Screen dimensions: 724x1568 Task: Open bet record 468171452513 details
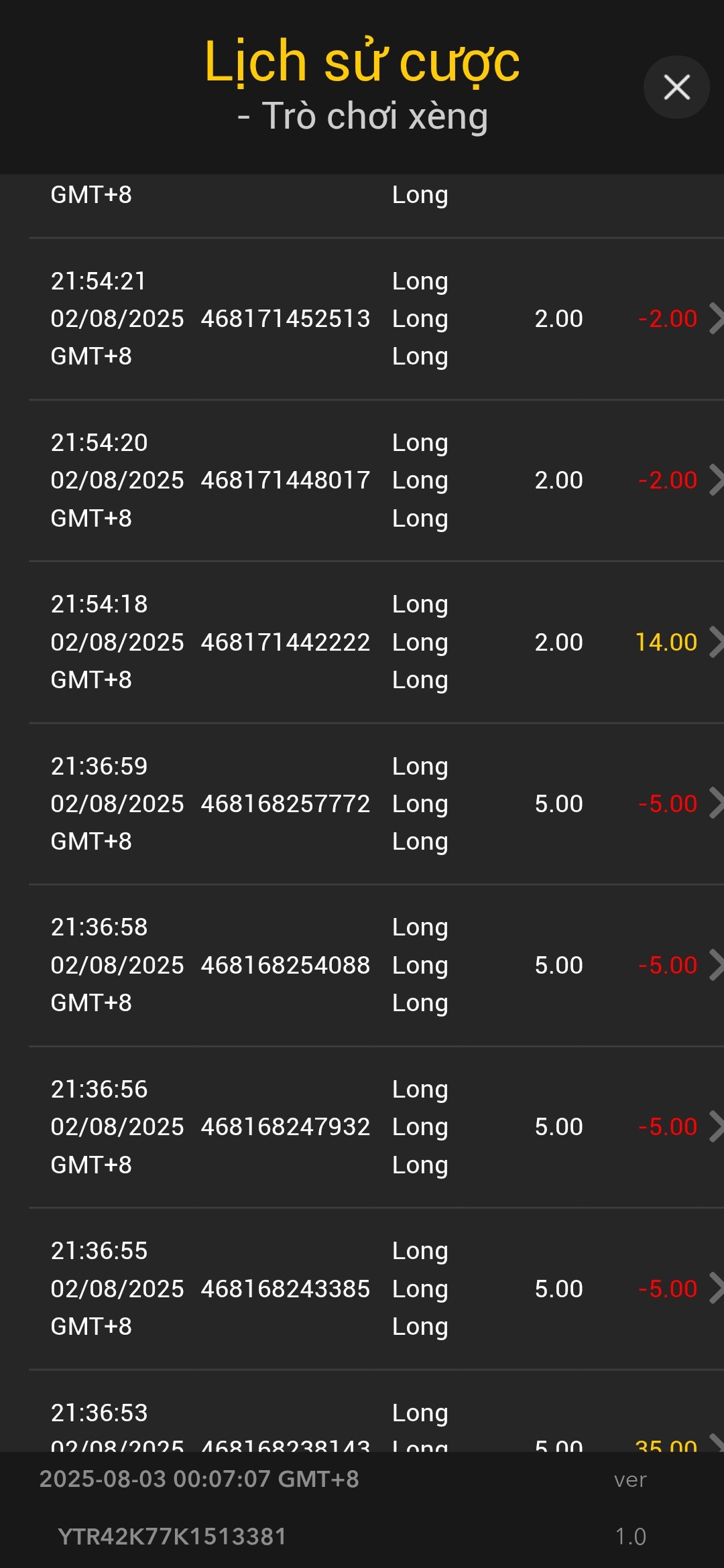377,319
